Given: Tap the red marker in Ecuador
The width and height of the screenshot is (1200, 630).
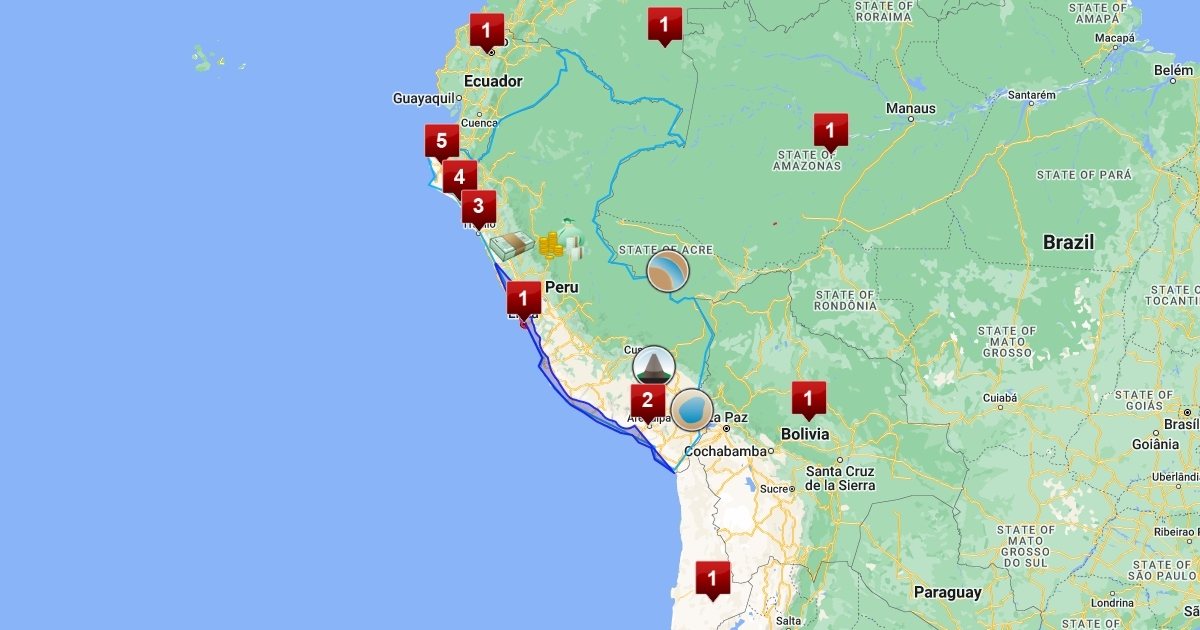Looking at the screenshot, I should pos(487,30).
